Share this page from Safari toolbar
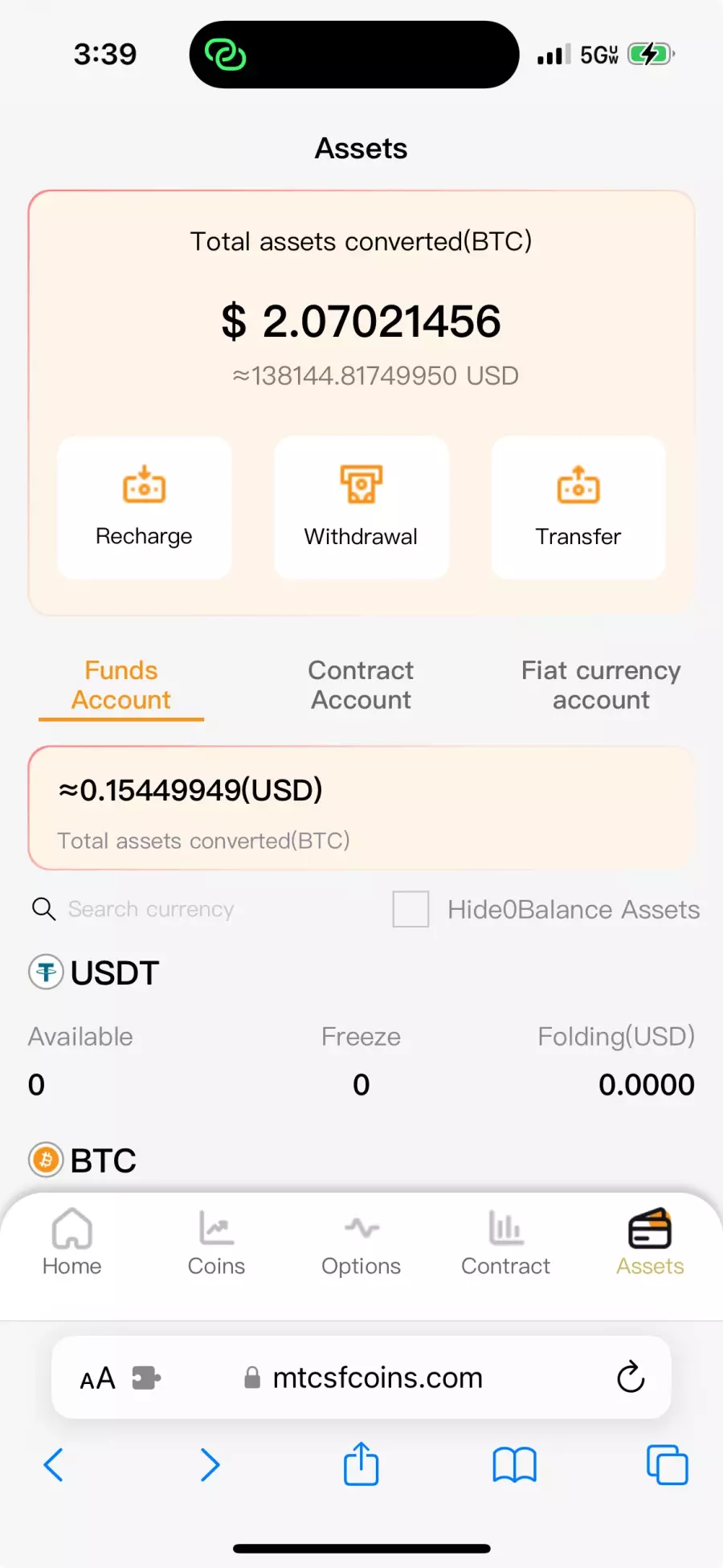The height and width of the screenshot is (1568, 723). [361, 1464]
